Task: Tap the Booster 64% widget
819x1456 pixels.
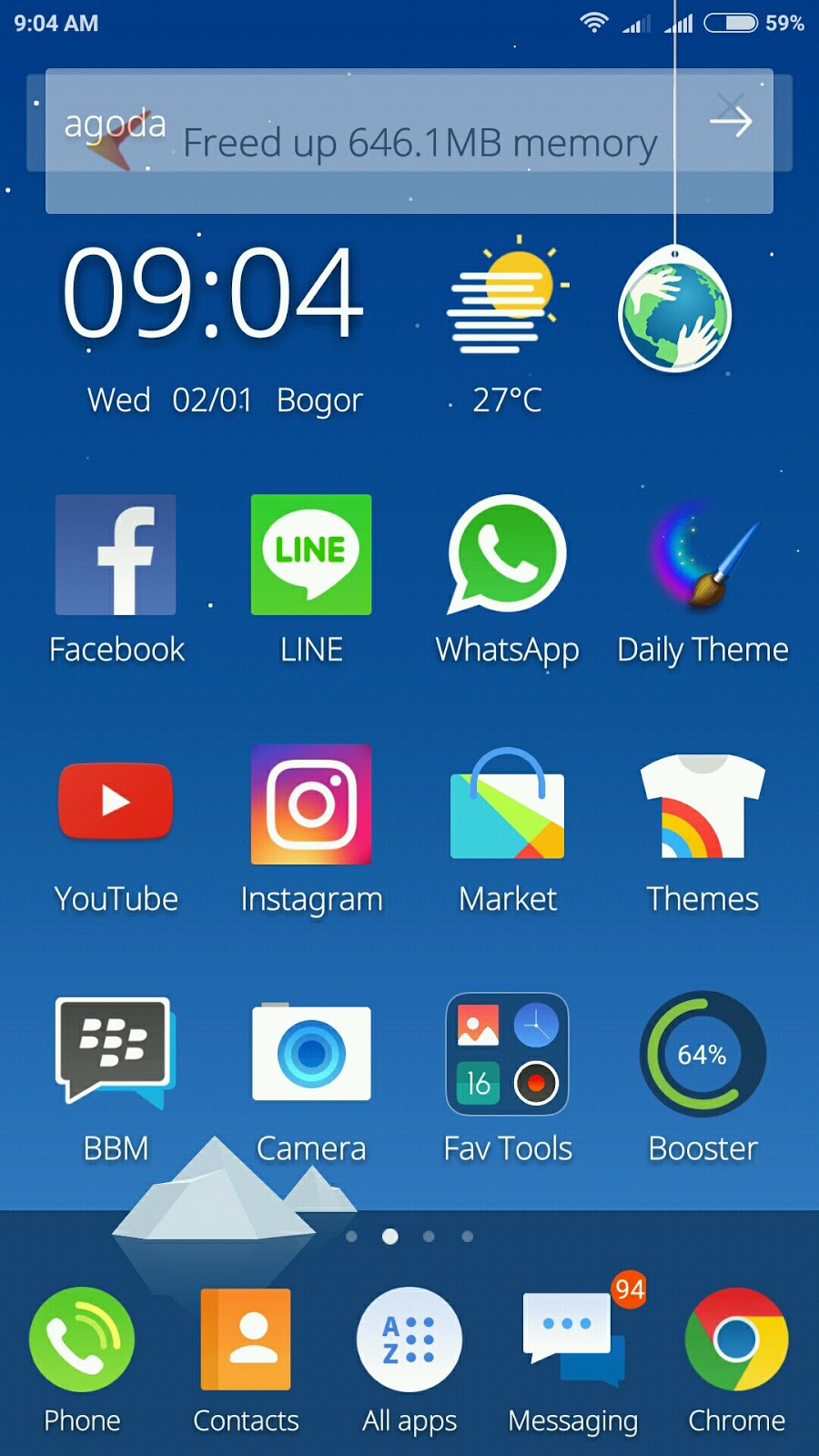Action: [x=703, y=1053]
